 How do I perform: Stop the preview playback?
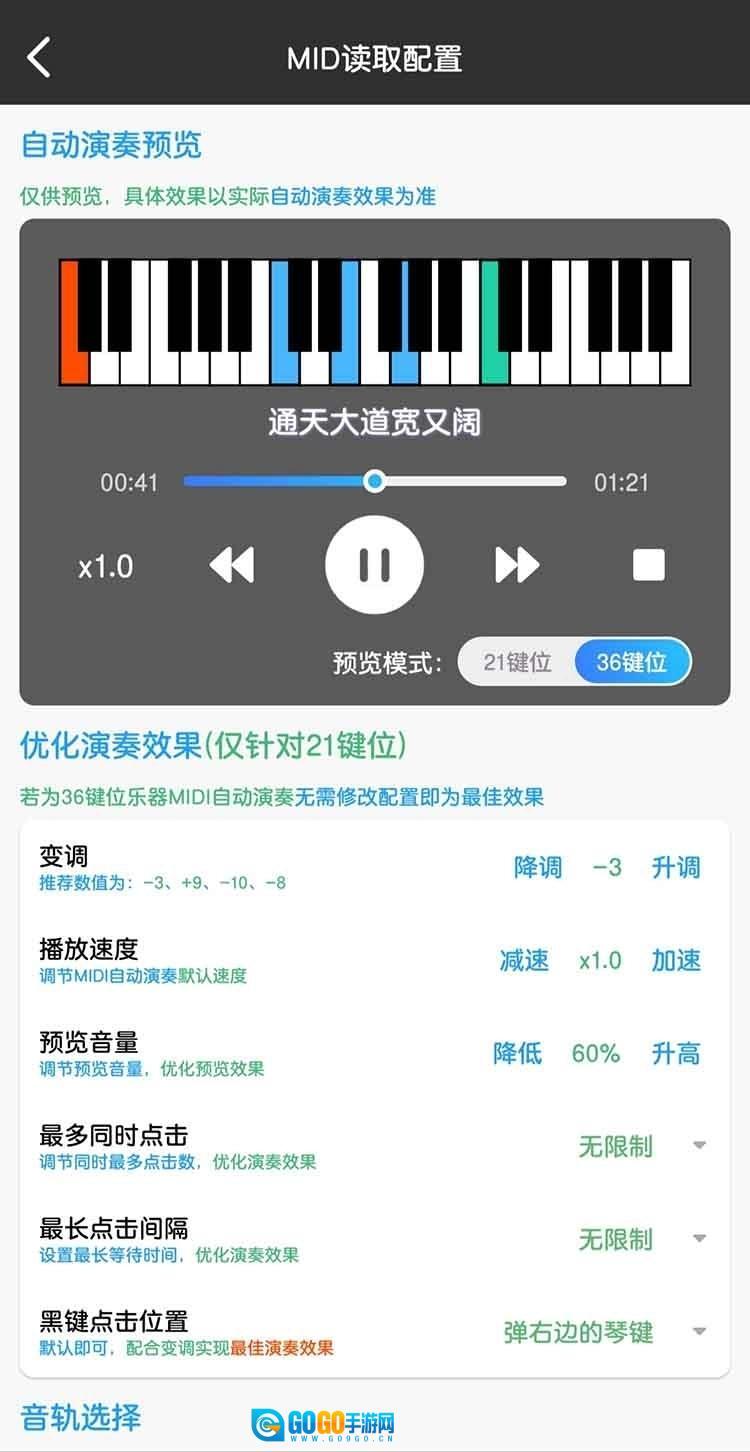pyautogui.click(x=649, y=566)
